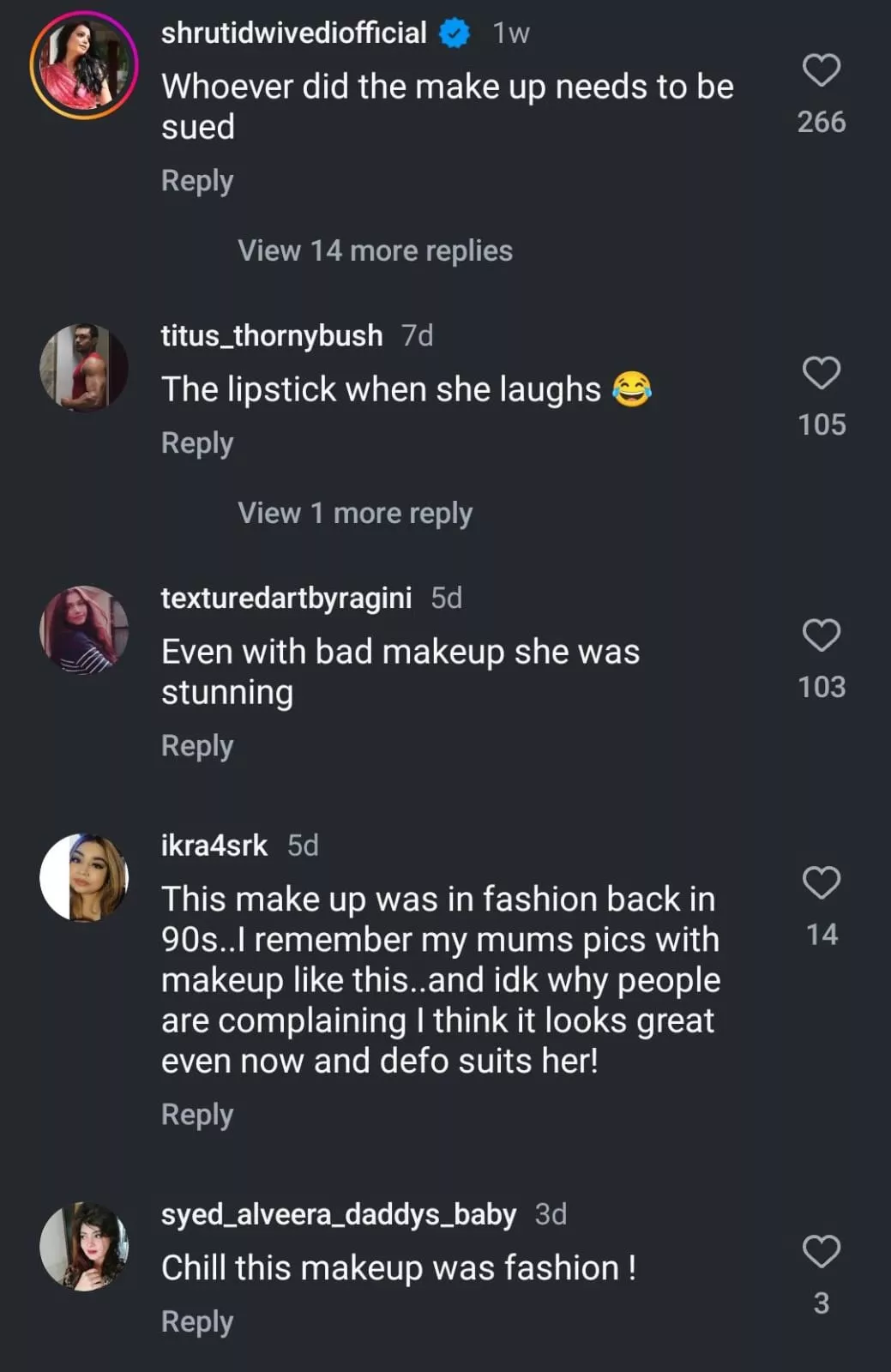Screen dimensions: 891x1372
Task: Reply to titus_thornybush's comment
Action: (197, 443)
